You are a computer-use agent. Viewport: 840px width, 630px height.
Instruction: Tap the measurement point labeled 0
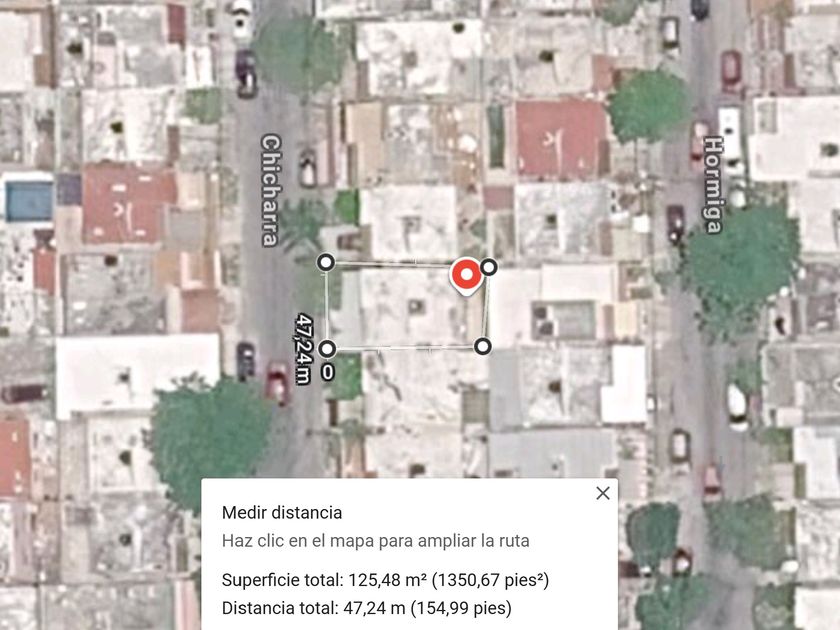pos(327,349)
